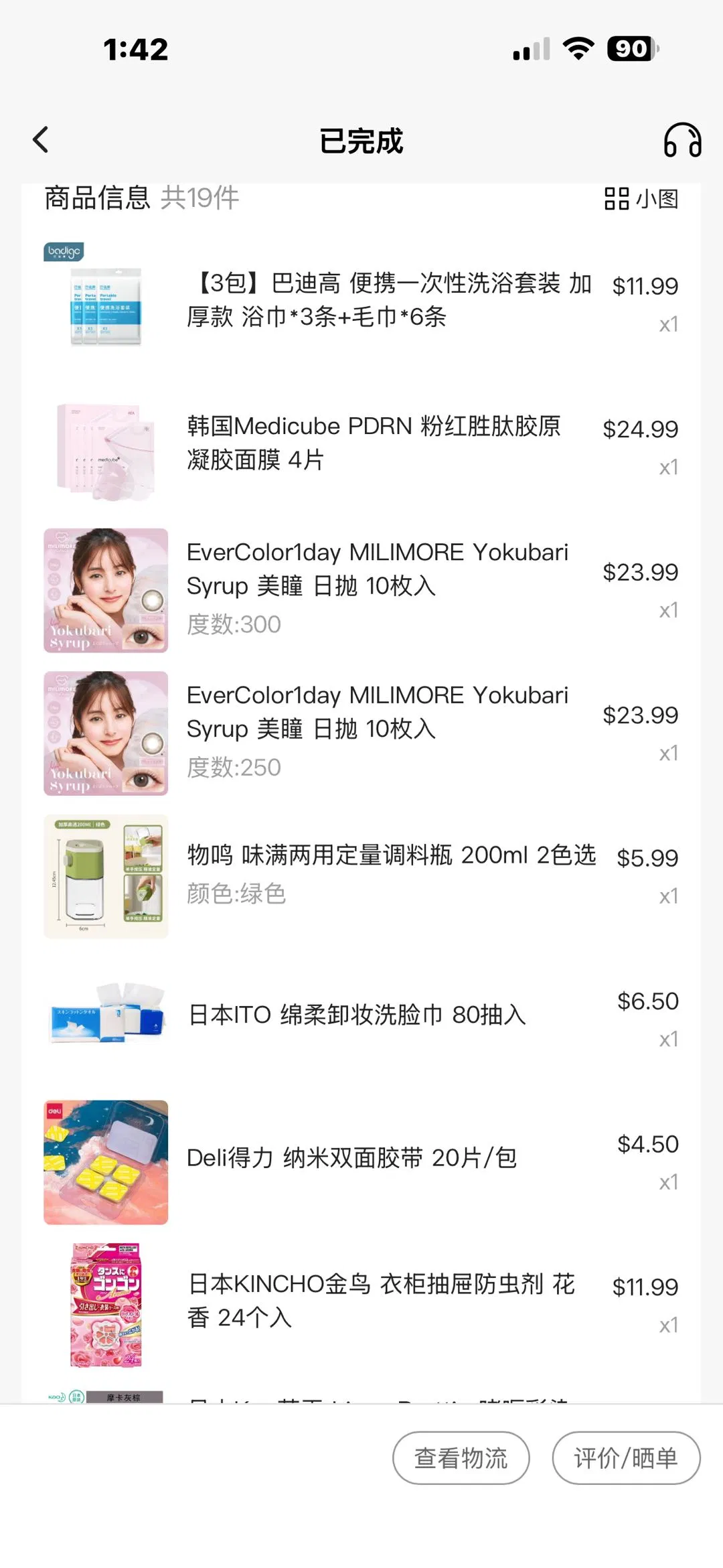
Task: Open the MILIMORE 美瞳 item with 度数:250
Action: 377,730
